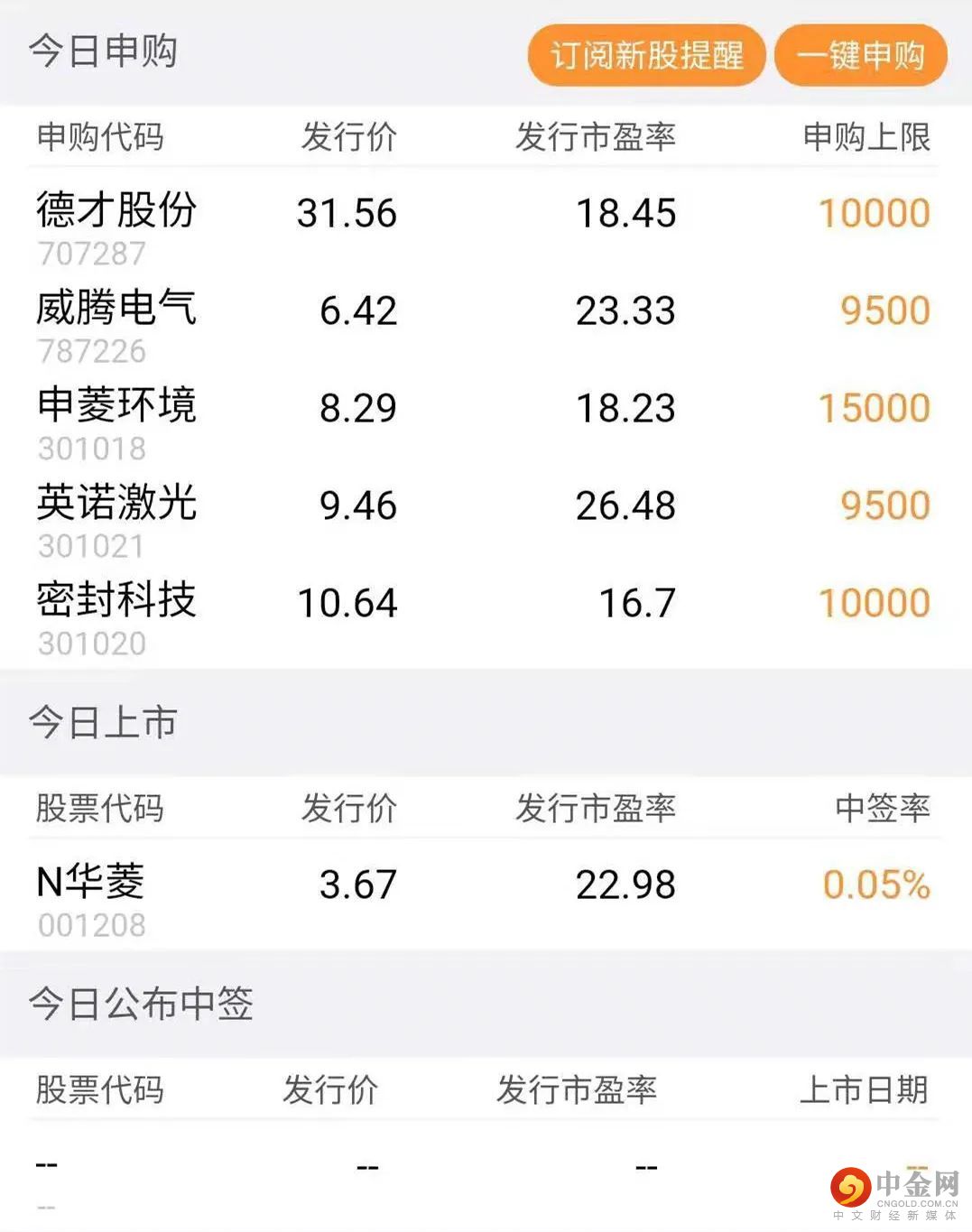Tap the 订阅新股提醒 button
The image size is (972, 1232).
646,56
